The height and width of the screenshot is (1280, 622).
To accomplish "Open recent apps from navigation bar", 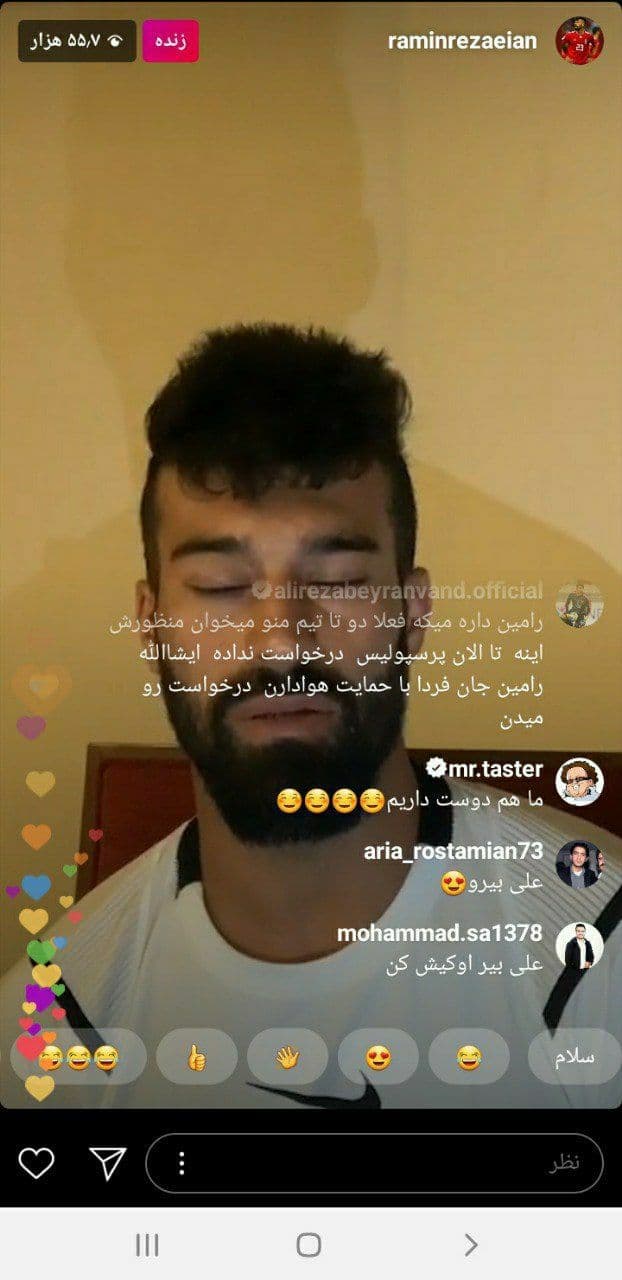I will [x=147, y=1244].
